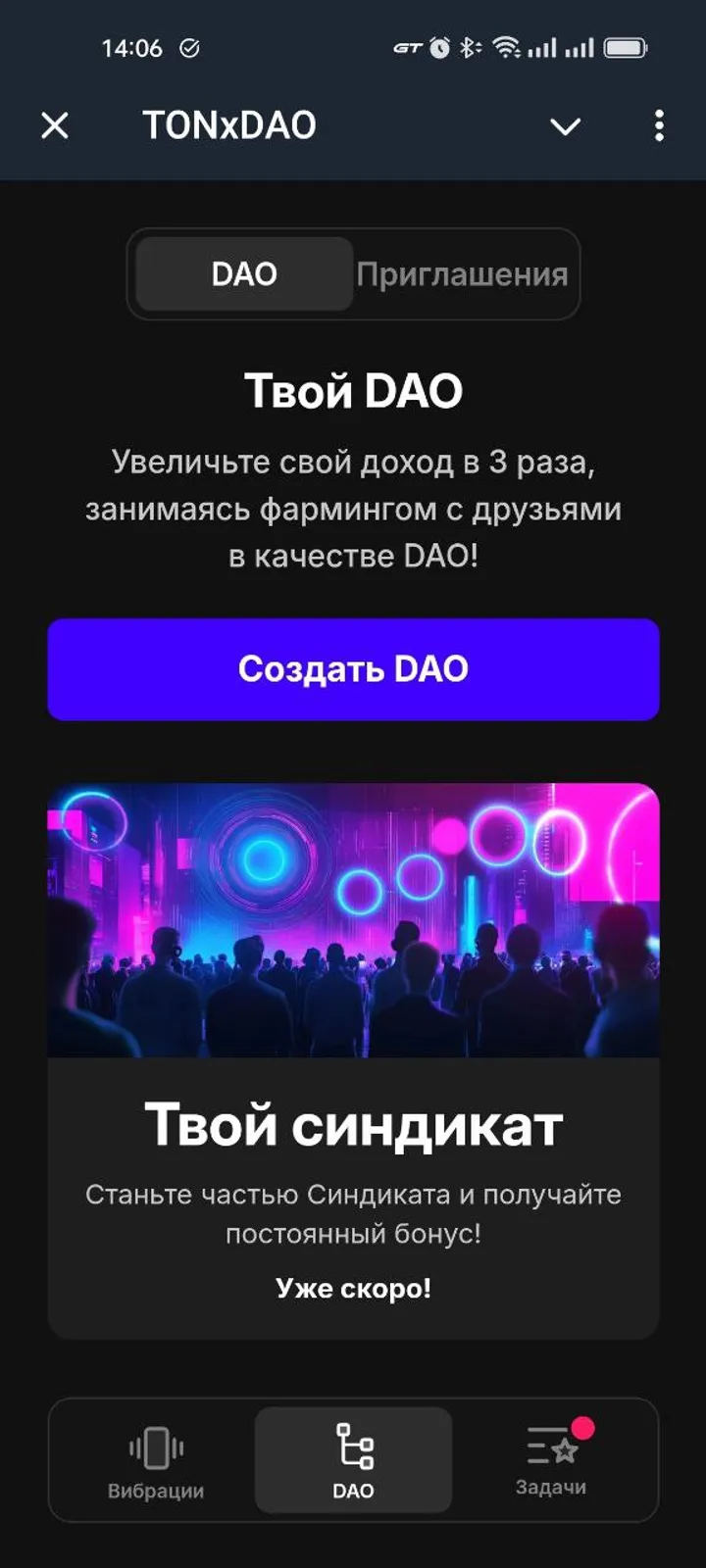
Task: Select the Вибрации icon in bottom navigation
Action: pyautogui.click(x=155, y=1460)
